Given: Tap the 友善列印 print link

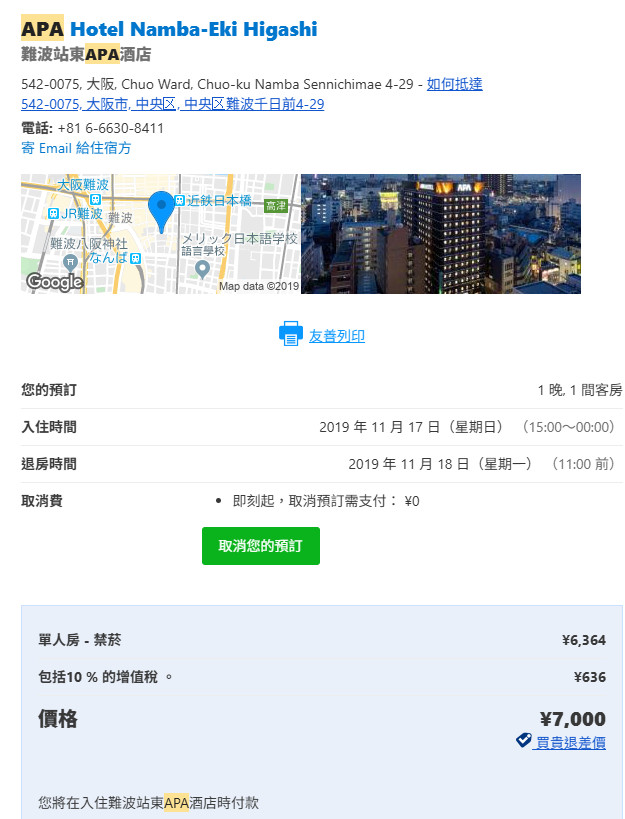Looking at the screenshot, I should [336, 336].
